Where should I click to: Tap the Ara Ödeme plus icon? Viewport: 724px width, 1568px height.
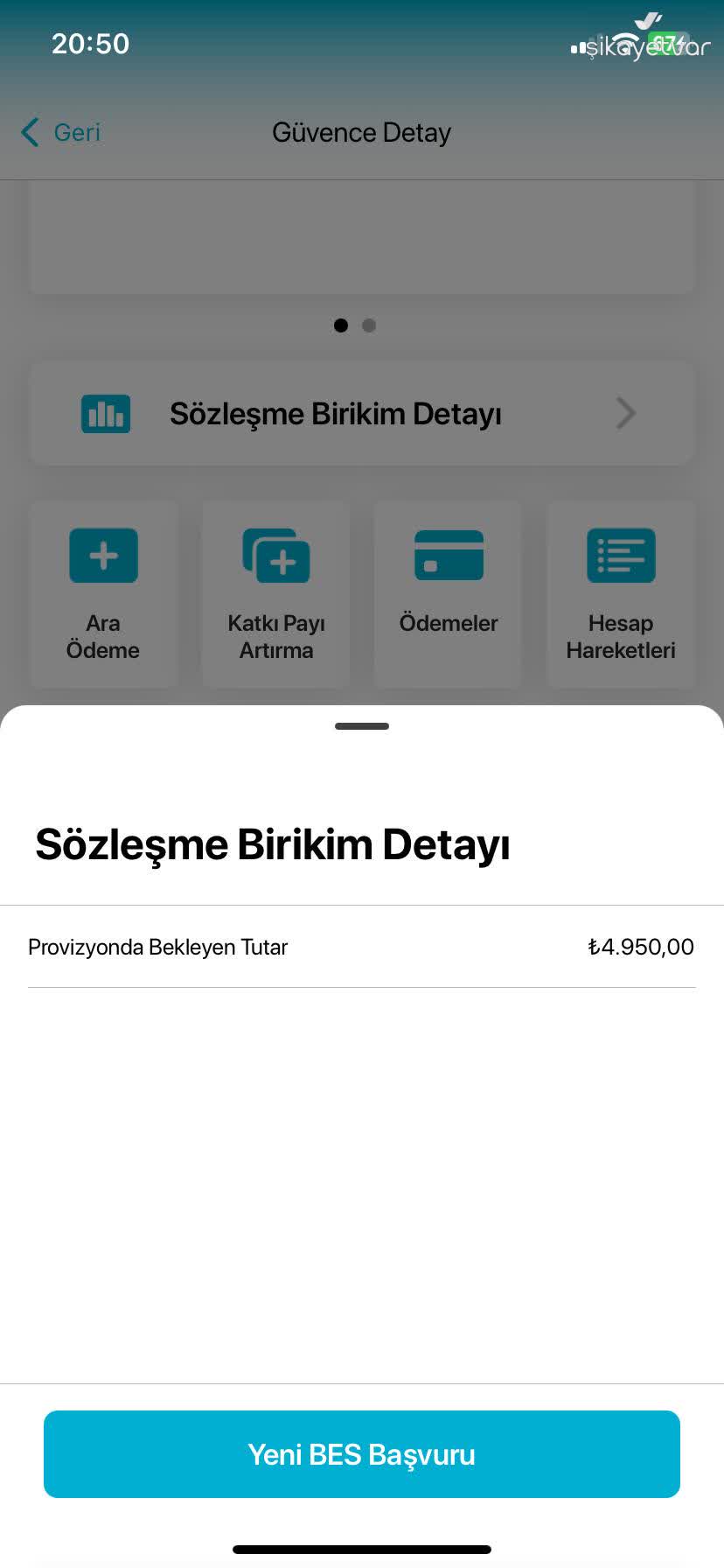pyautogui.click(x=103, y=555)
